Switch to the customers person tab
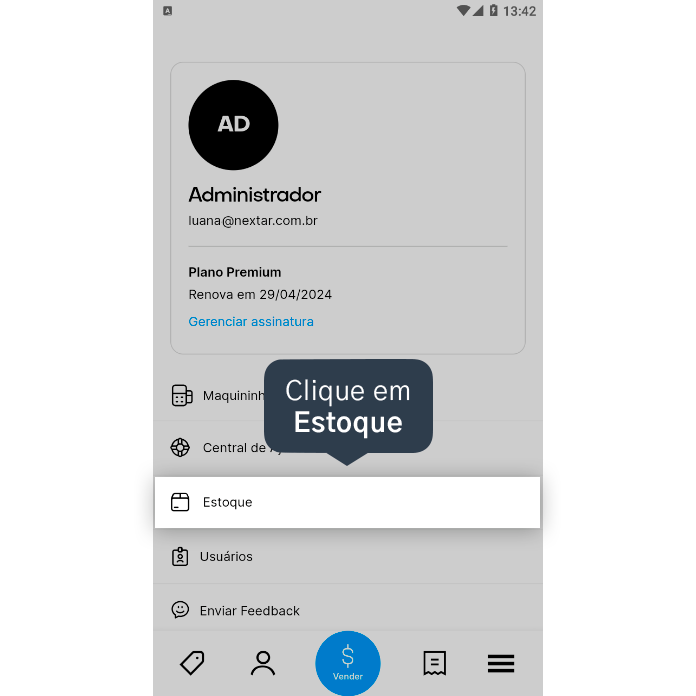The width and height of the screenshot is (696, 696). [x=263, y=663]
